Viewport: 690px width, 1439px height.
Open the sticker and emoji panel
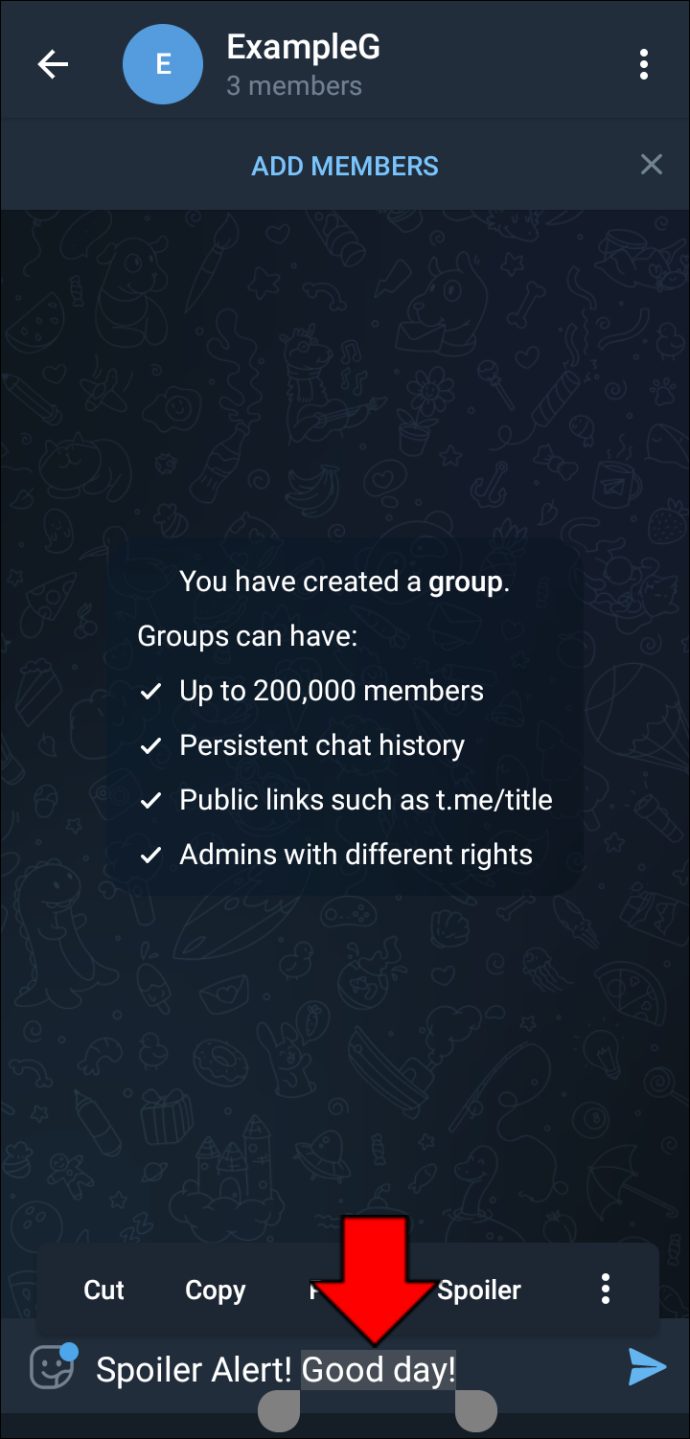[52, 1367]
